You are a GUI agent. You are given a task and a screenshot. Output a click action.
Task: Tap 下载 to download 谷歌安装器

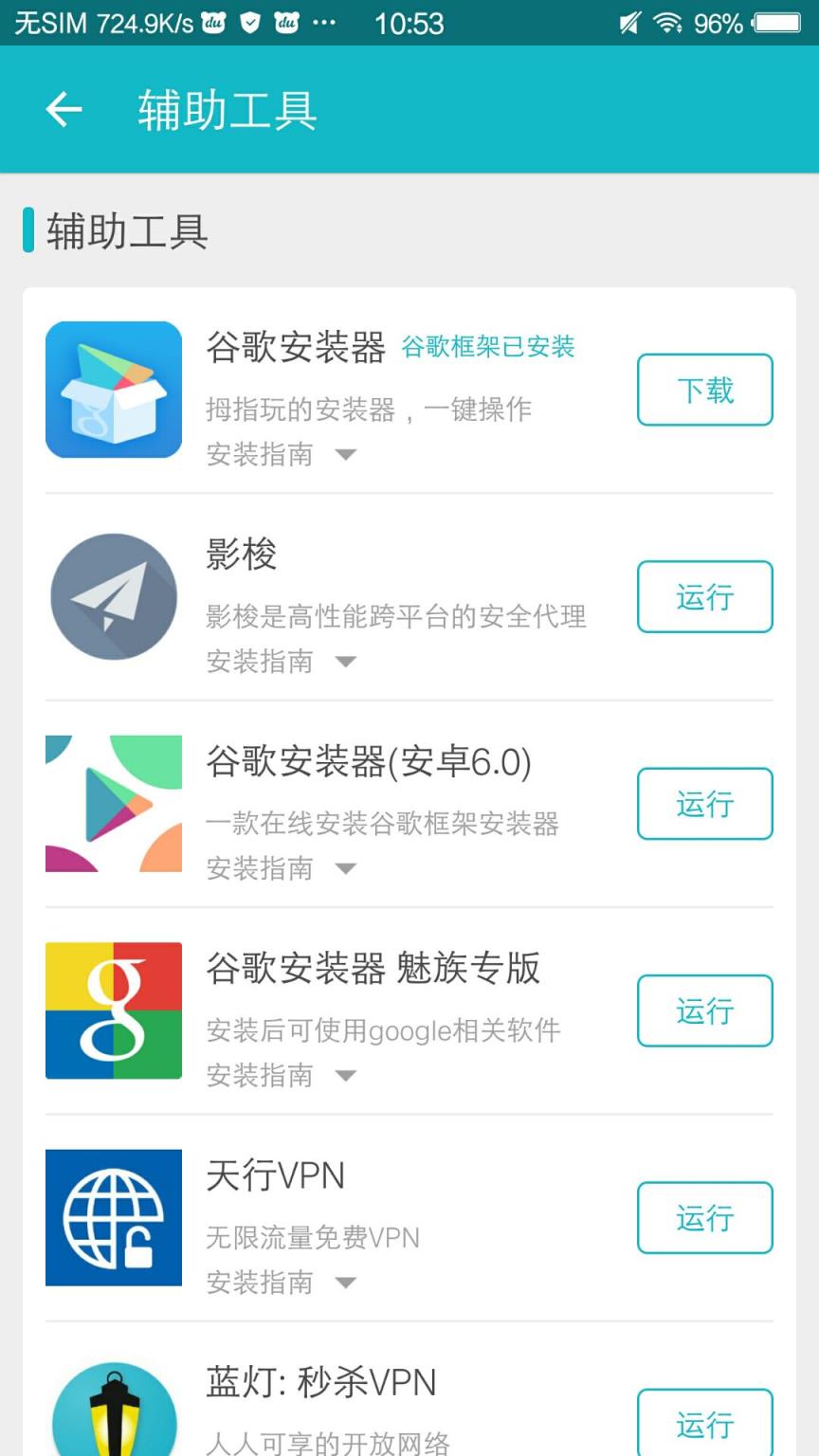click(704, 390)
